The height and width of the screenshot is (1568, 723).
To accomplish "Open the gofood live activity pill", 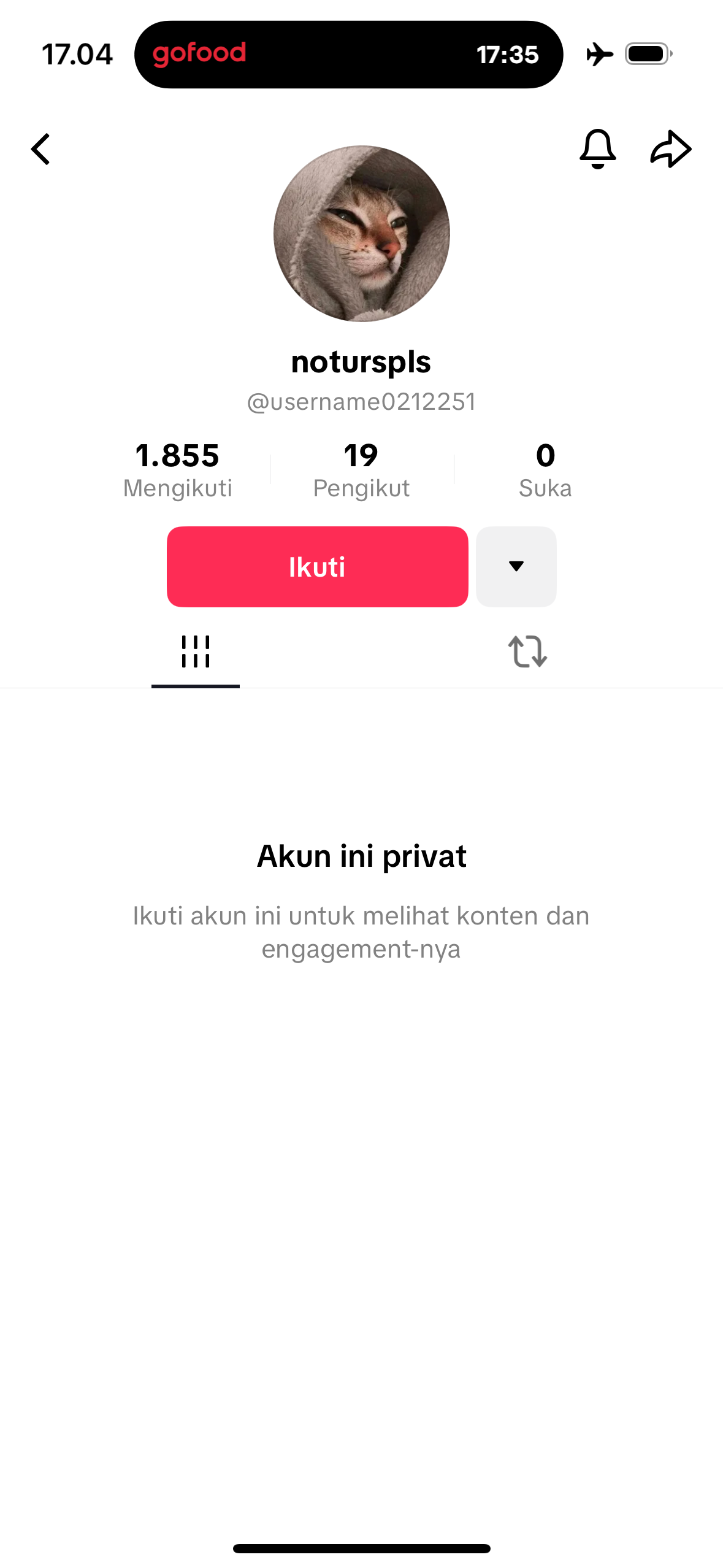I will (348, 55).
